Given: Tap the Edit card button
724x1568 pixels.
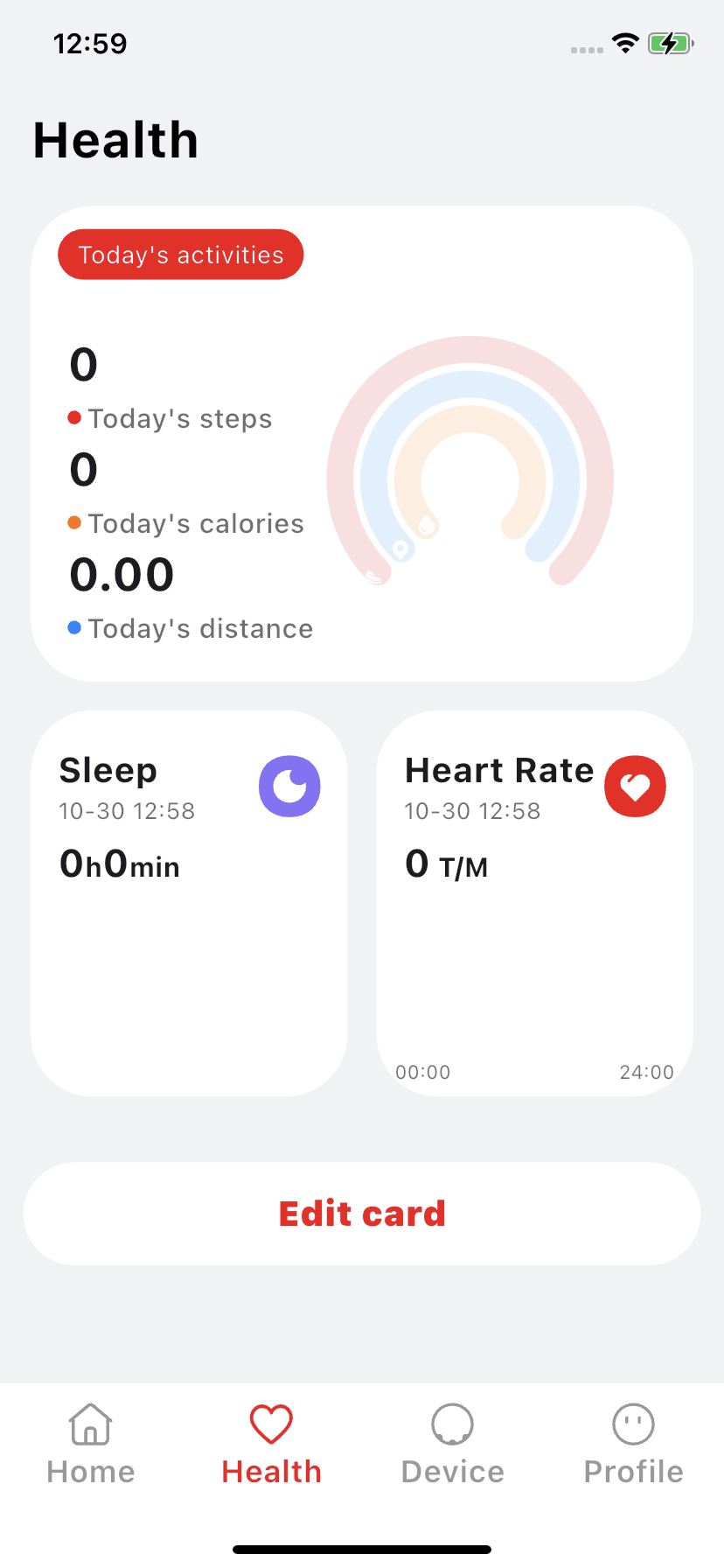Looking at the screenshot, I should [x=361, y=1214].
